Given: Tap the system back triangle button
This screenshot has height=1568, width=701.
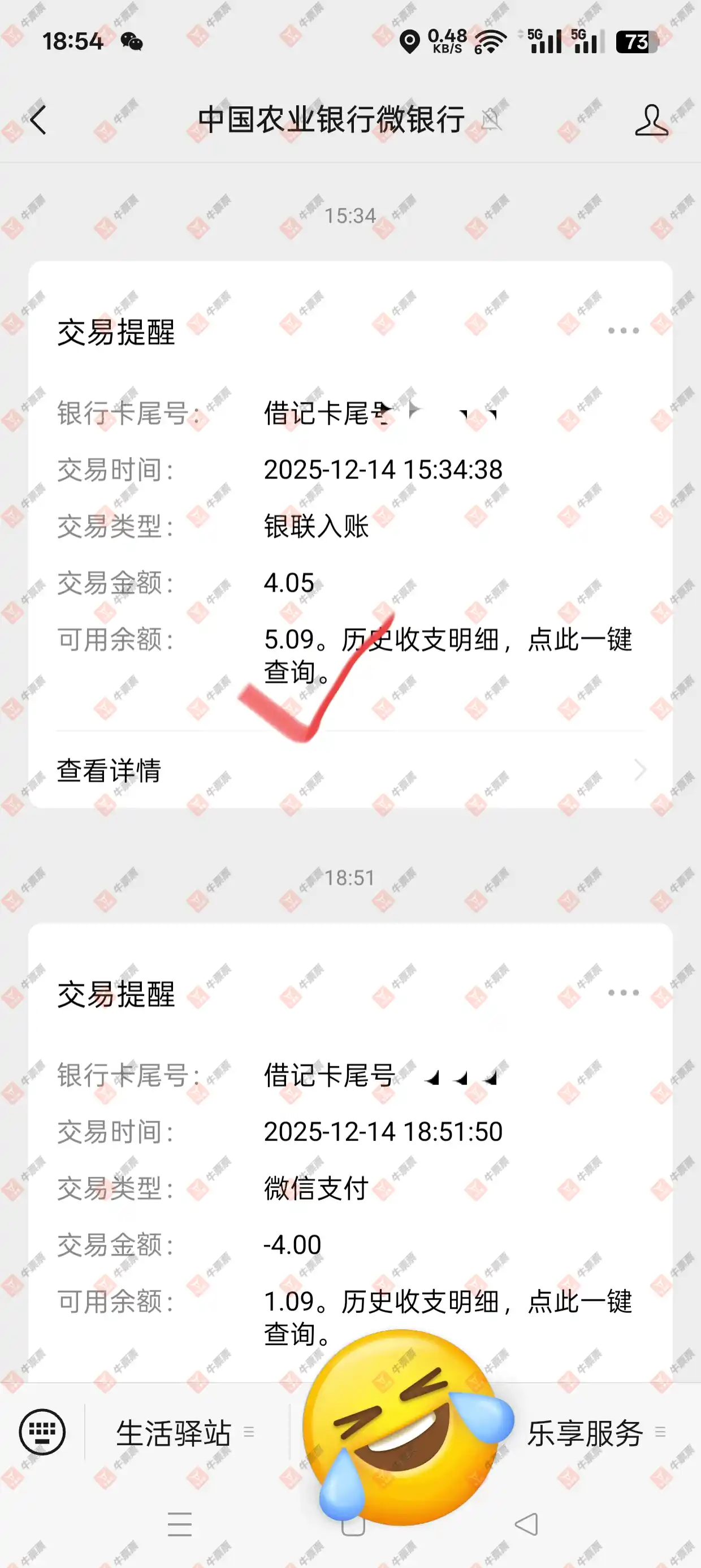Looking at the screenshot, I should [x=526, y=1523].
